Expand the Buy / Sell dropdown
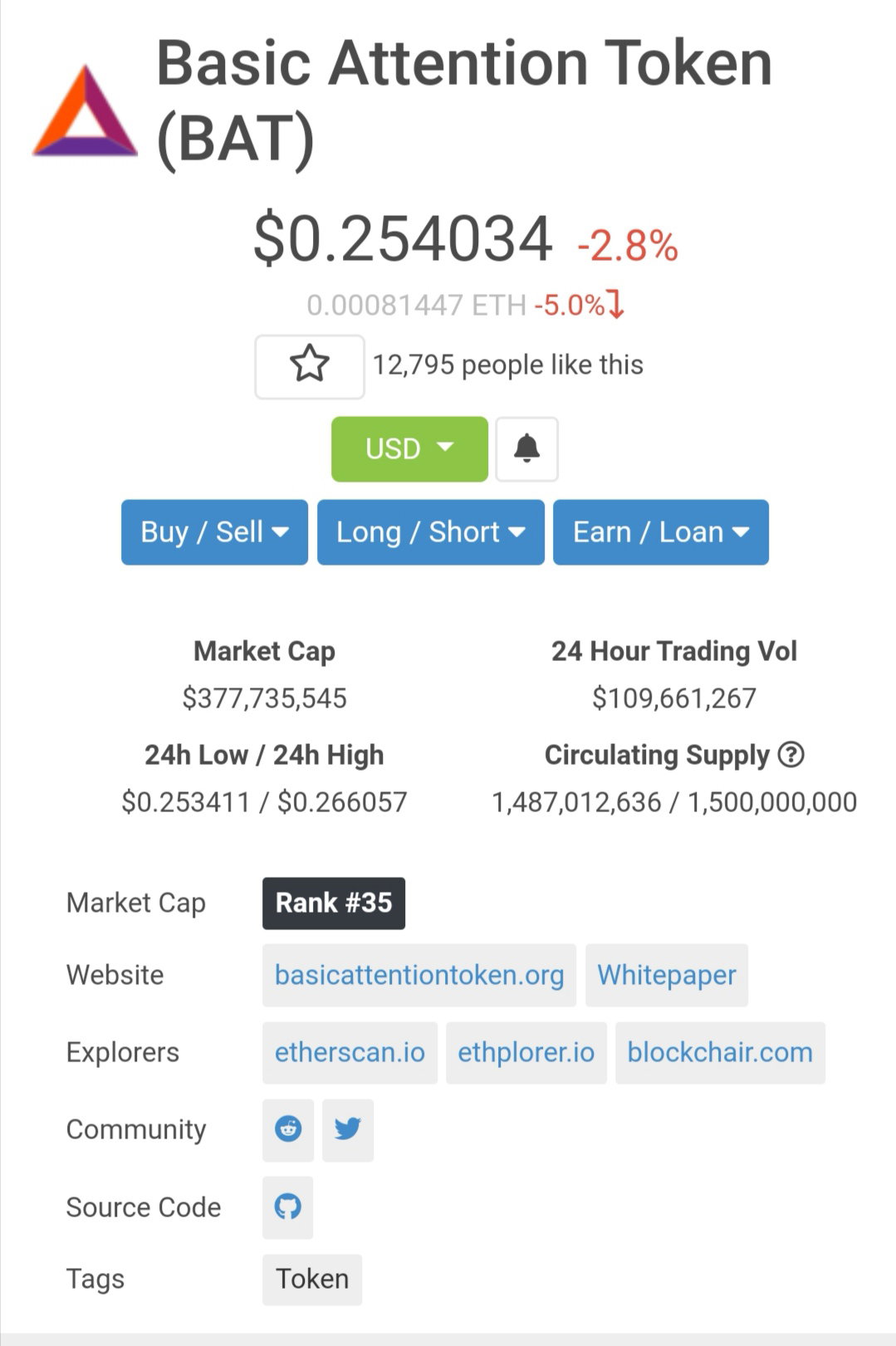 click(214, 532)
